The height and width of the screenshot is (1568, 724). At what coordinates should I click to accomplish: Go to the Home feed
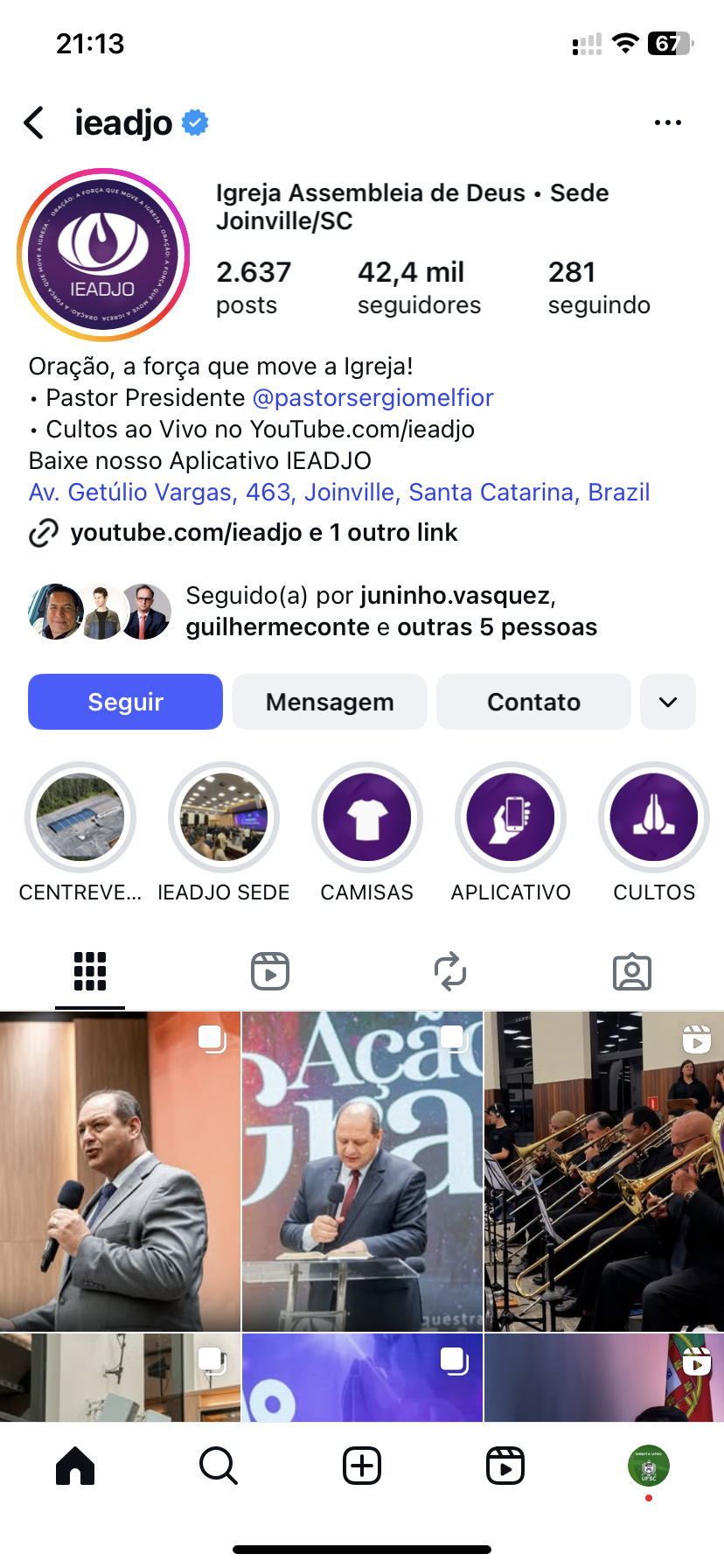(x=75, y=1466)
